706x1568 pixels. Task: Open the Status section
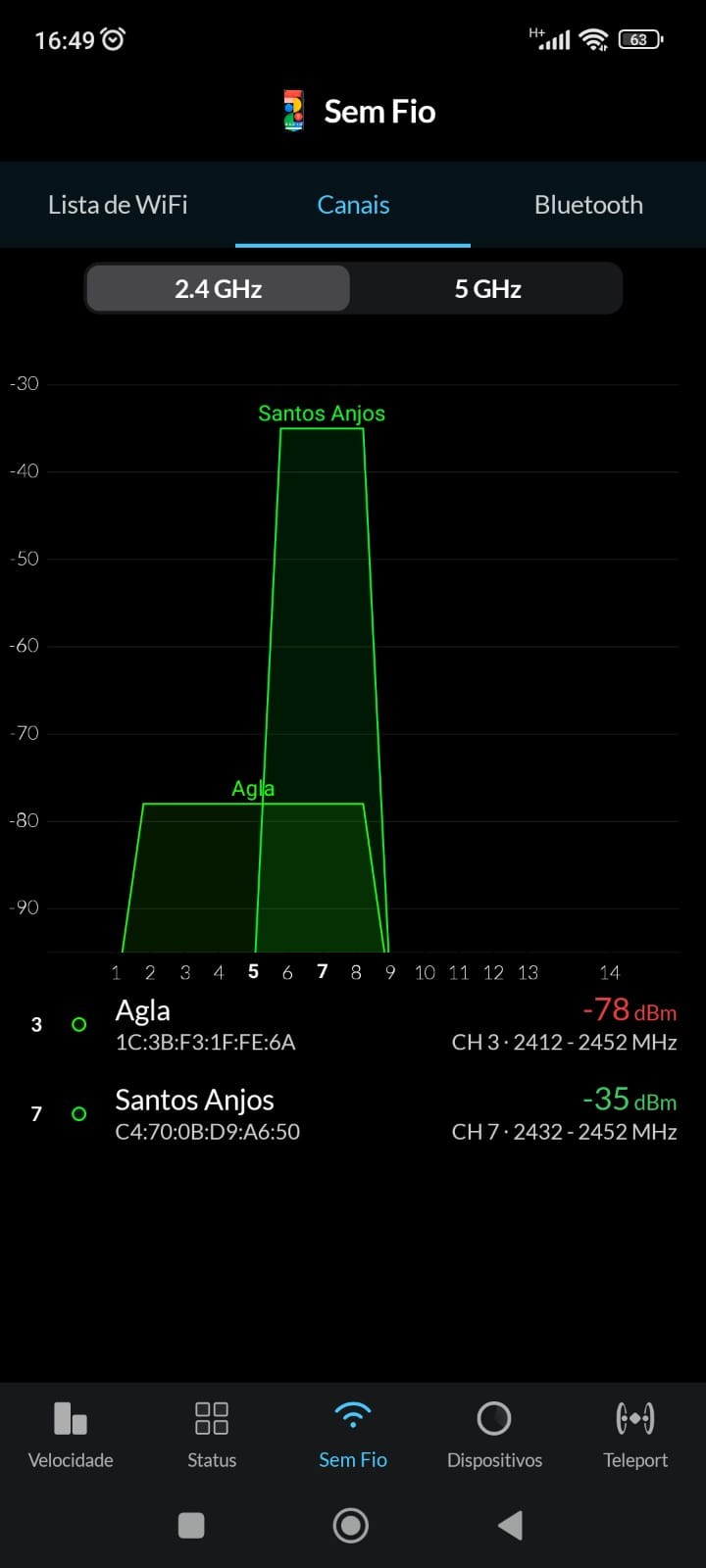pos(212,1436)
